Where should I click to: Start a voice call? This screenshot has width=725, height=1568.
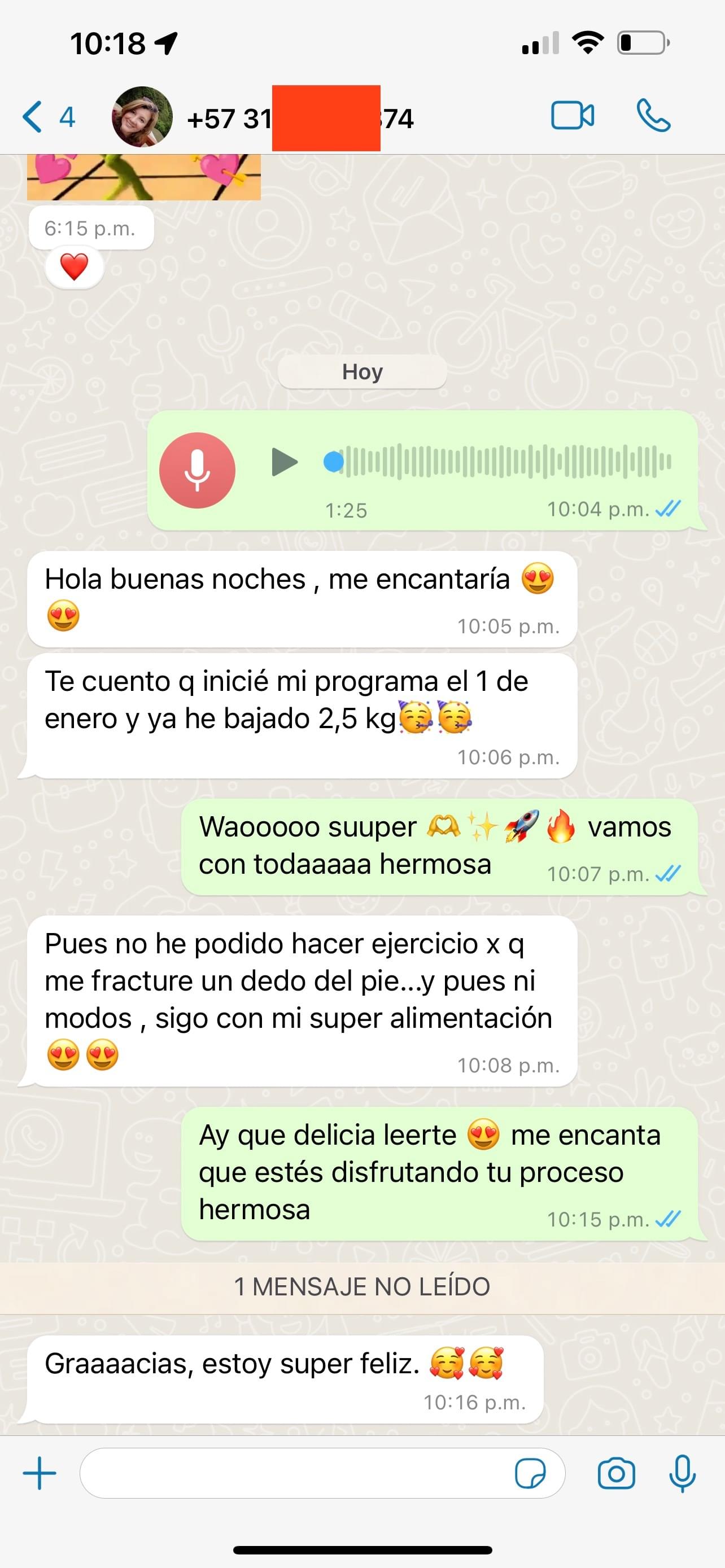(x=653, y=116)
